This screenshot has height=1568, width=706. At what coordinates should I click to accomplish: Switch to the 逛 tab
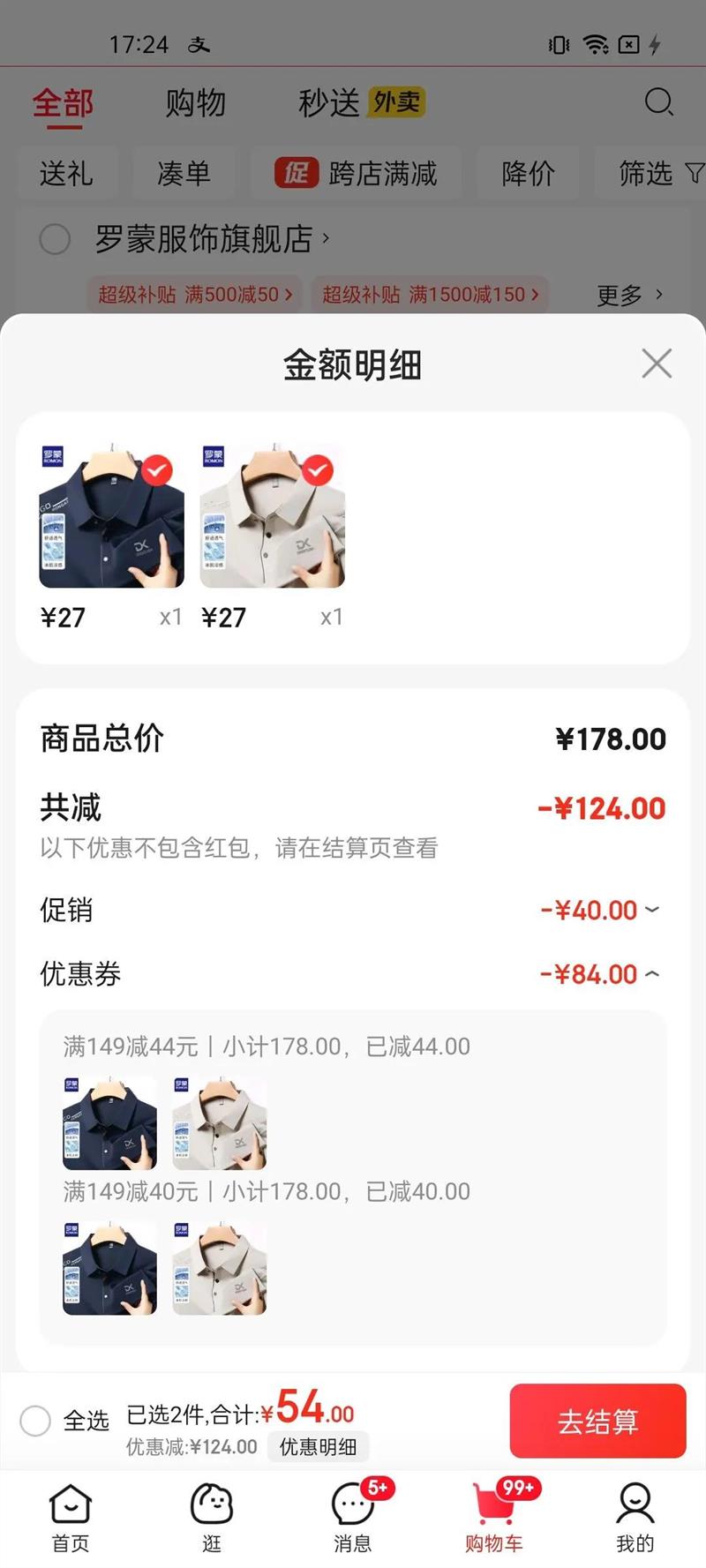tap(212, 1517)
